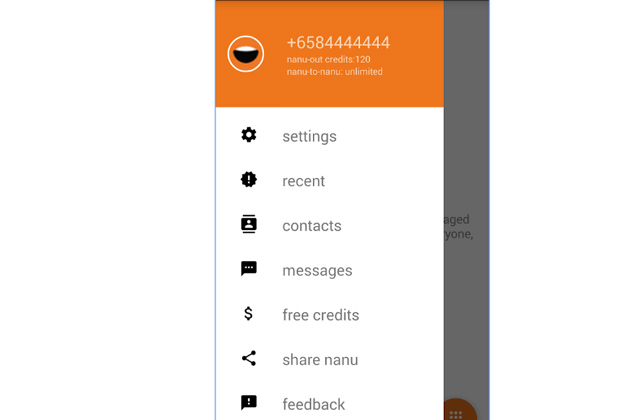Open messages from the drawer
This screenshot has width=630, height=420.
317,270
